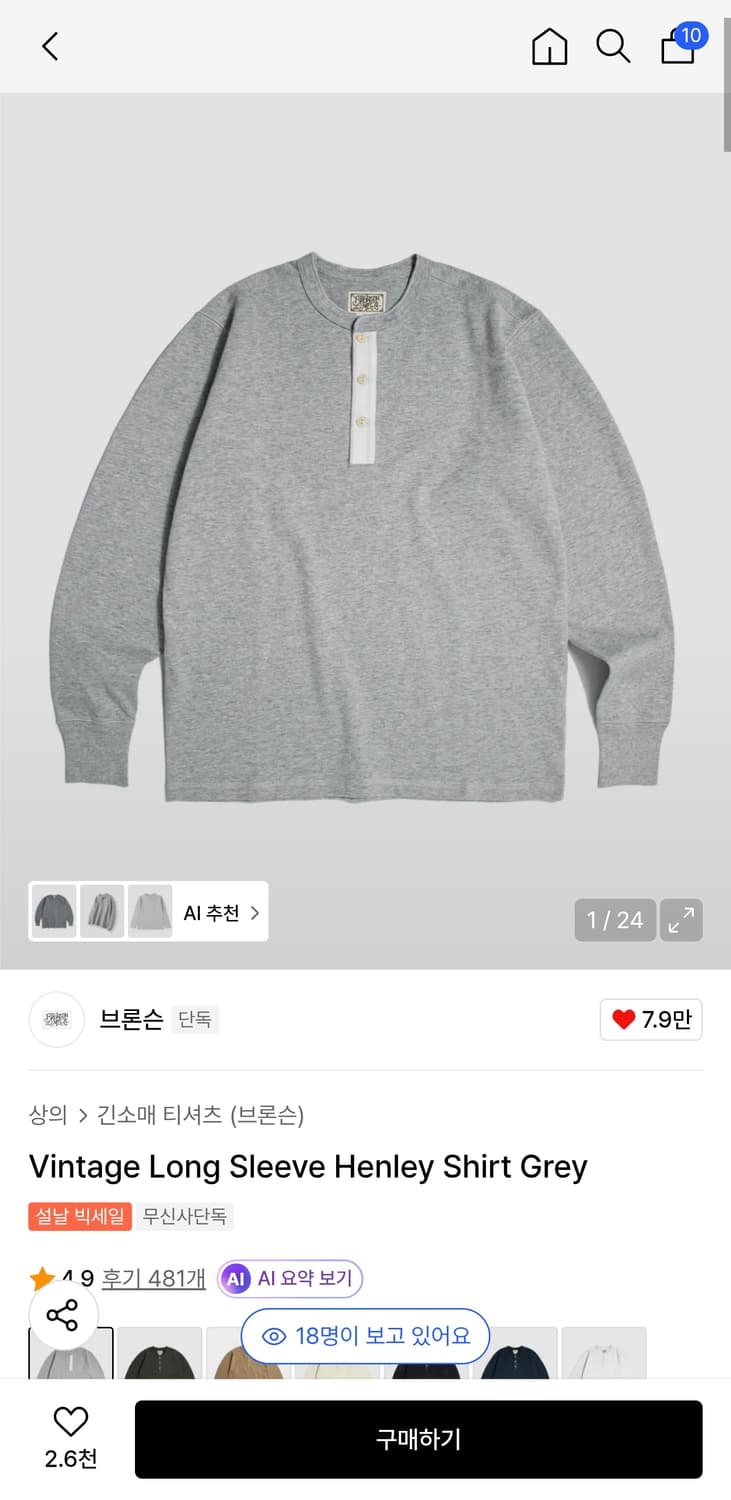Open the home screen icon
Viewport: 731px width, 1500px height.
pyautogui.click(x=549, y=46)
